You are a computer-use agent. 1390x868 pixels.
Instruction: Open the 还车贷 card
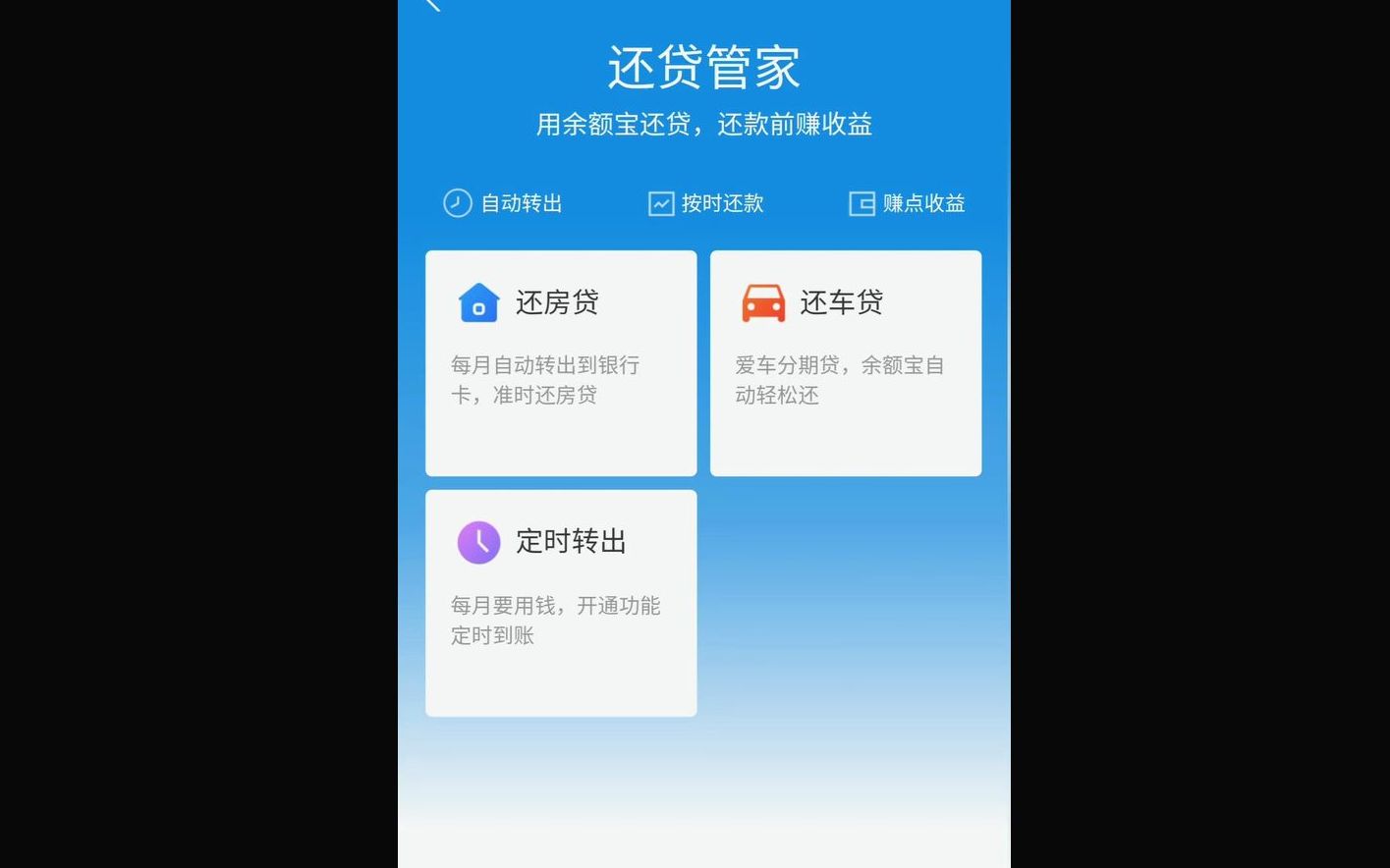coord(845,362)
